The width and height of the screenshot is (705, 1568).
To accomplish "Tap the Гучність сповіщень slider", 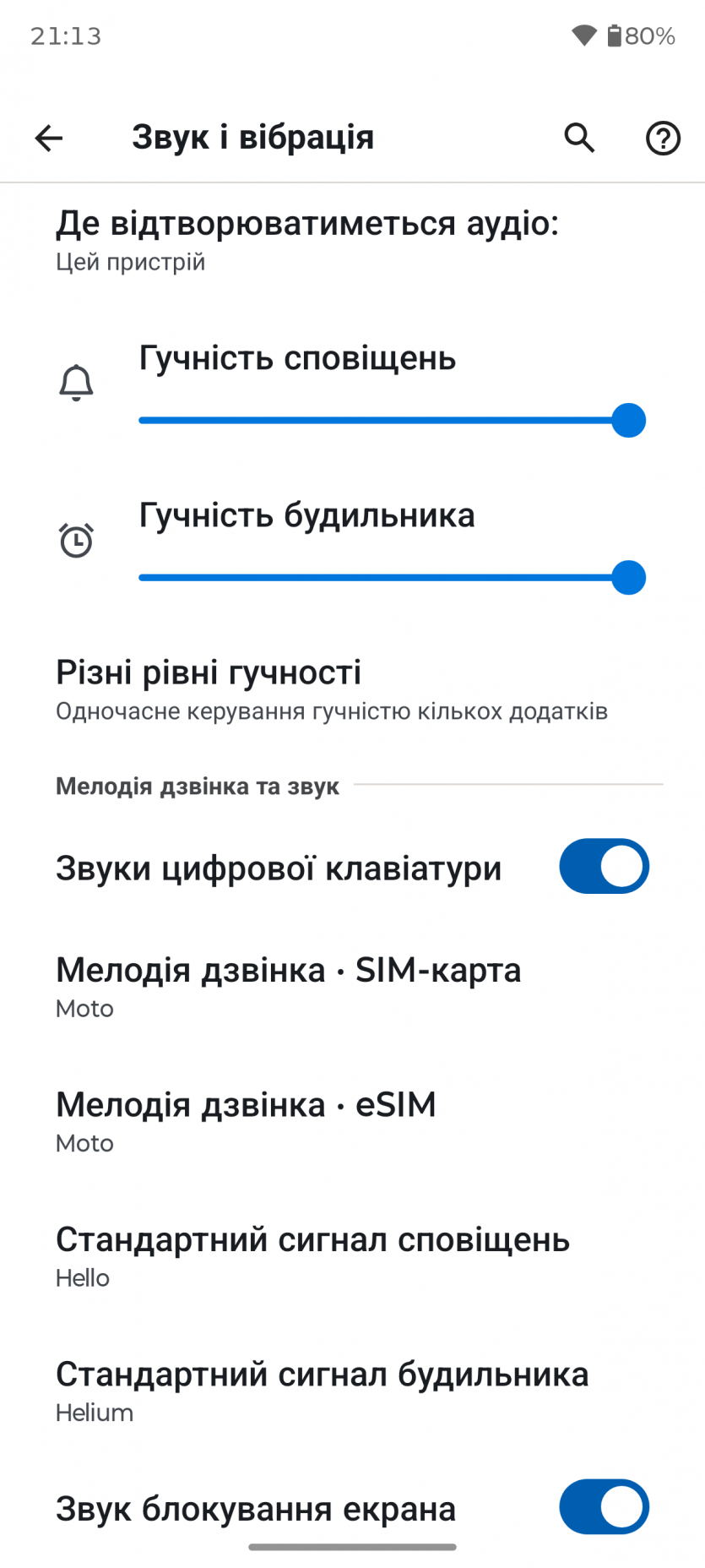I will point(392,421).
